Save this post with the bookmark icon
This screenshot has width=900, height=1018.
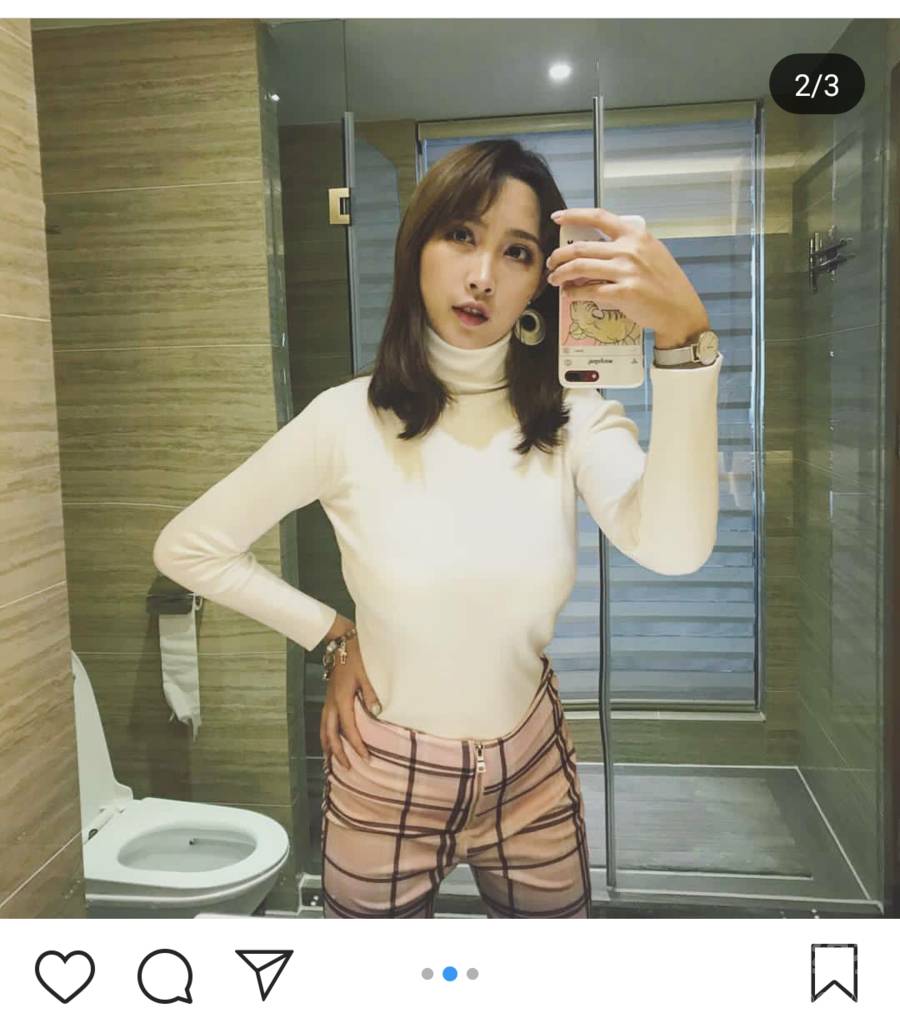(x=833, y=973)
